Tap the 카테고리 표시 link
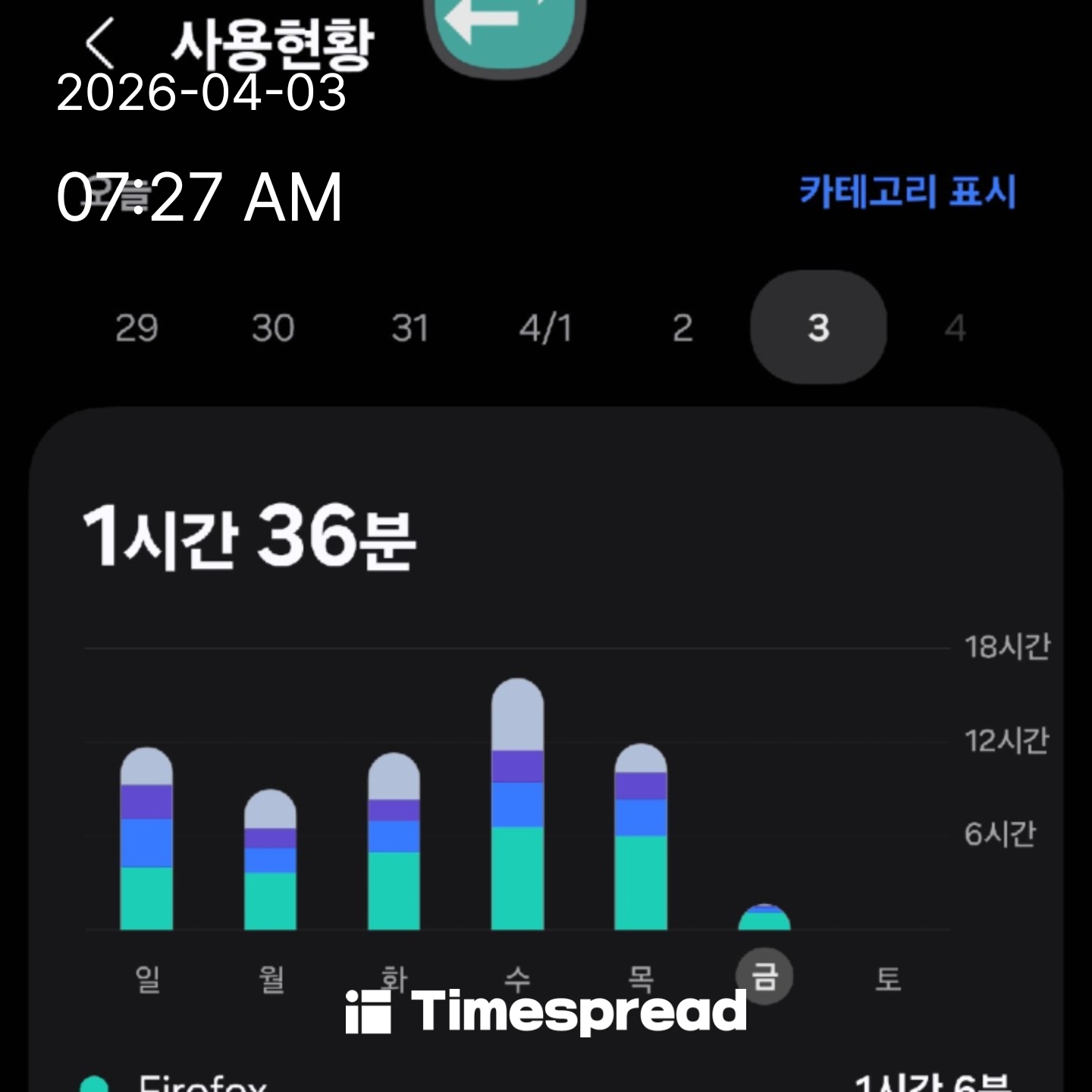Image resolution: width=1092 pixels, height=1092 pixels. click(x=908, y=191)
